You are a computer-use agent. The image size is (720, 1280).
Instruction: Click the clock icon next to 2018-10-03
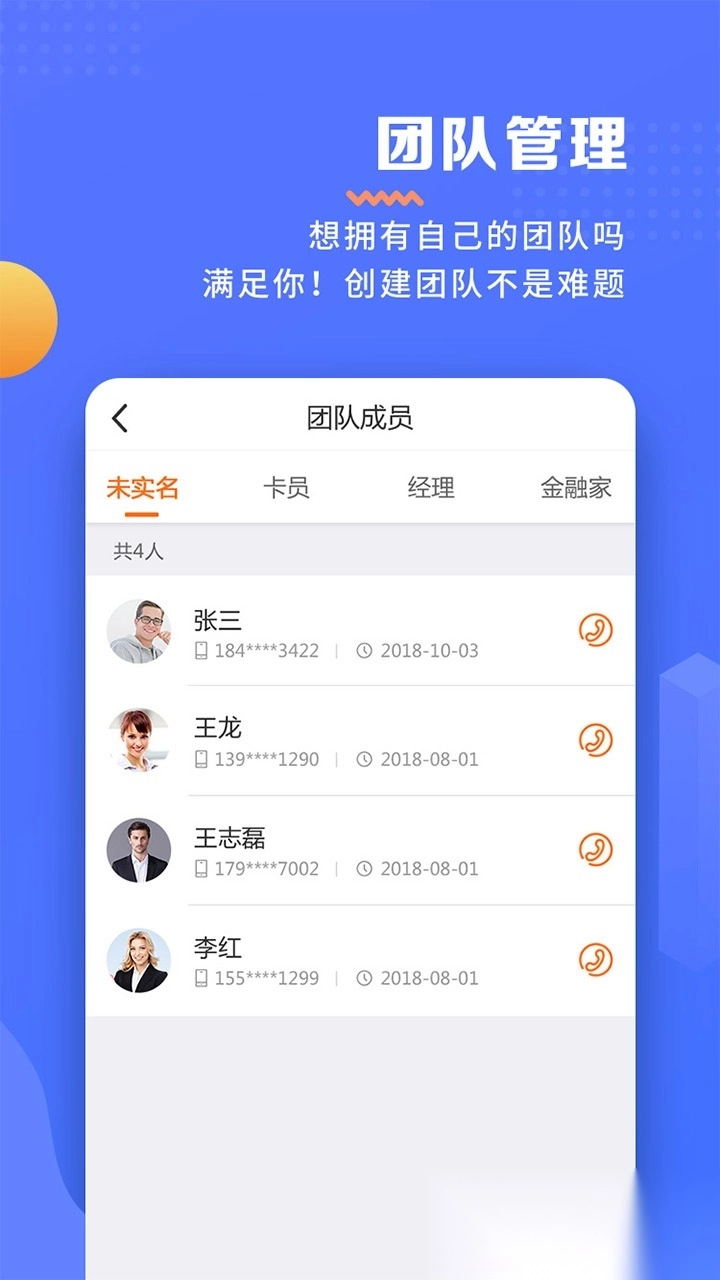(x=364, y=650)
